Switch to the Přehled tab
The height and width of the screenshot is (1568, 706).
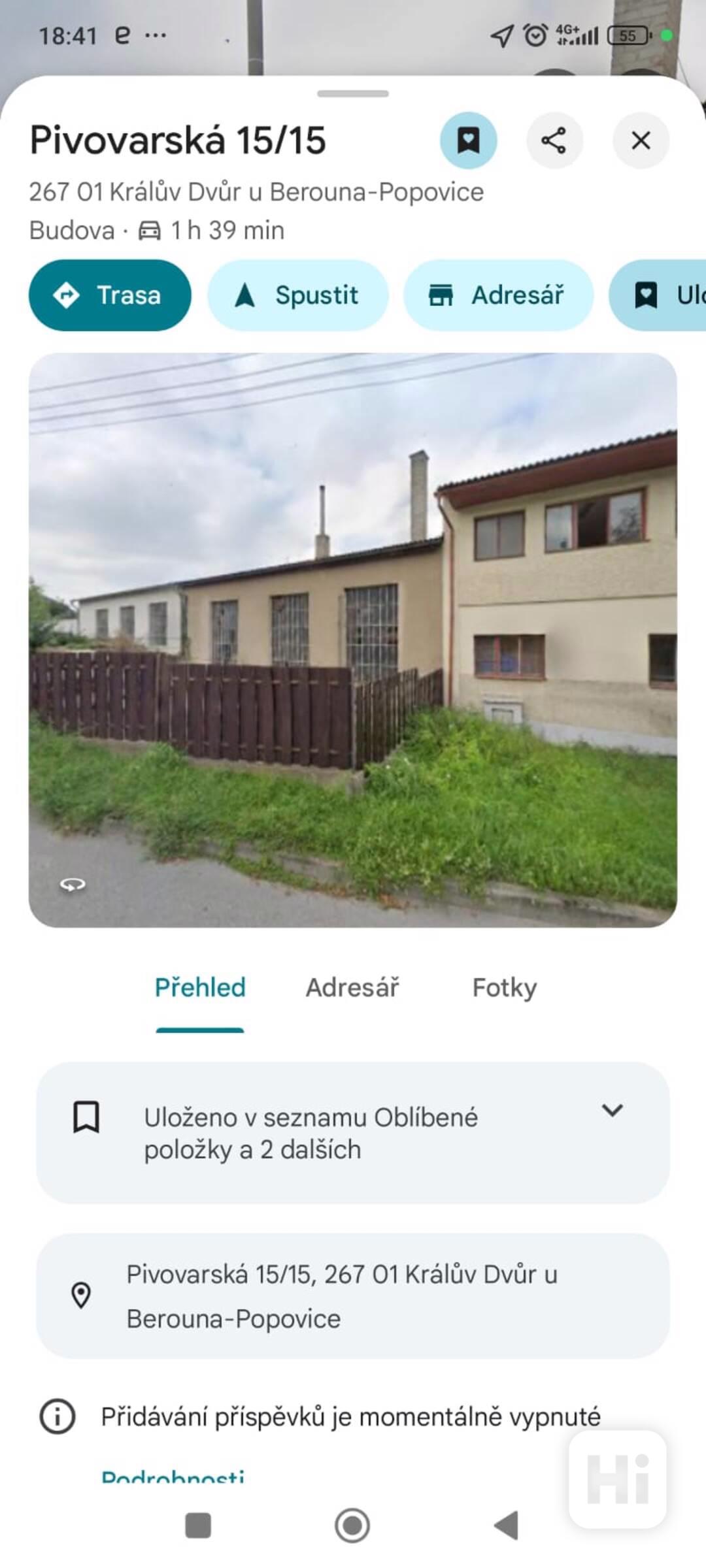[x=200, y=988]
